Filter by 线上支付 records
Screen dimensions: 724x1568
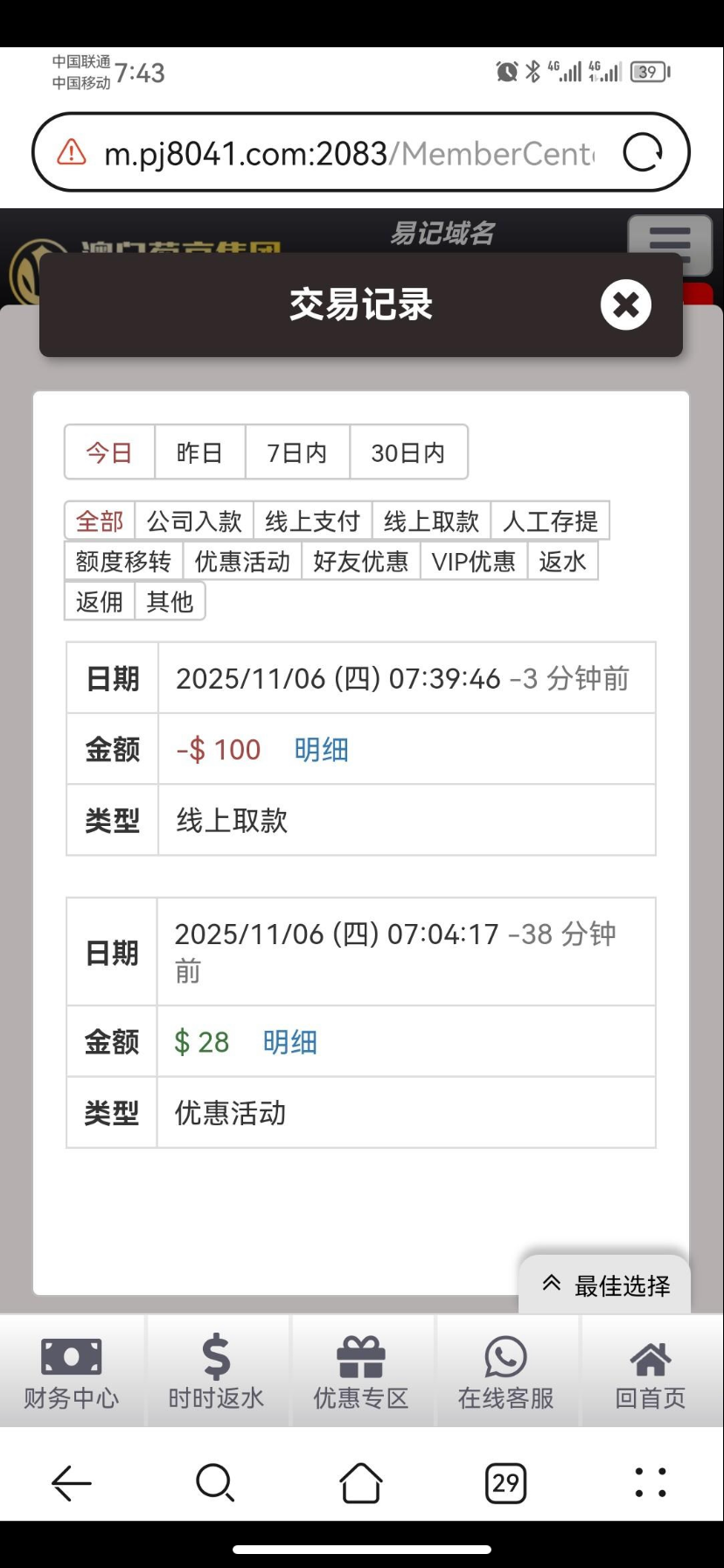[312, 521]
